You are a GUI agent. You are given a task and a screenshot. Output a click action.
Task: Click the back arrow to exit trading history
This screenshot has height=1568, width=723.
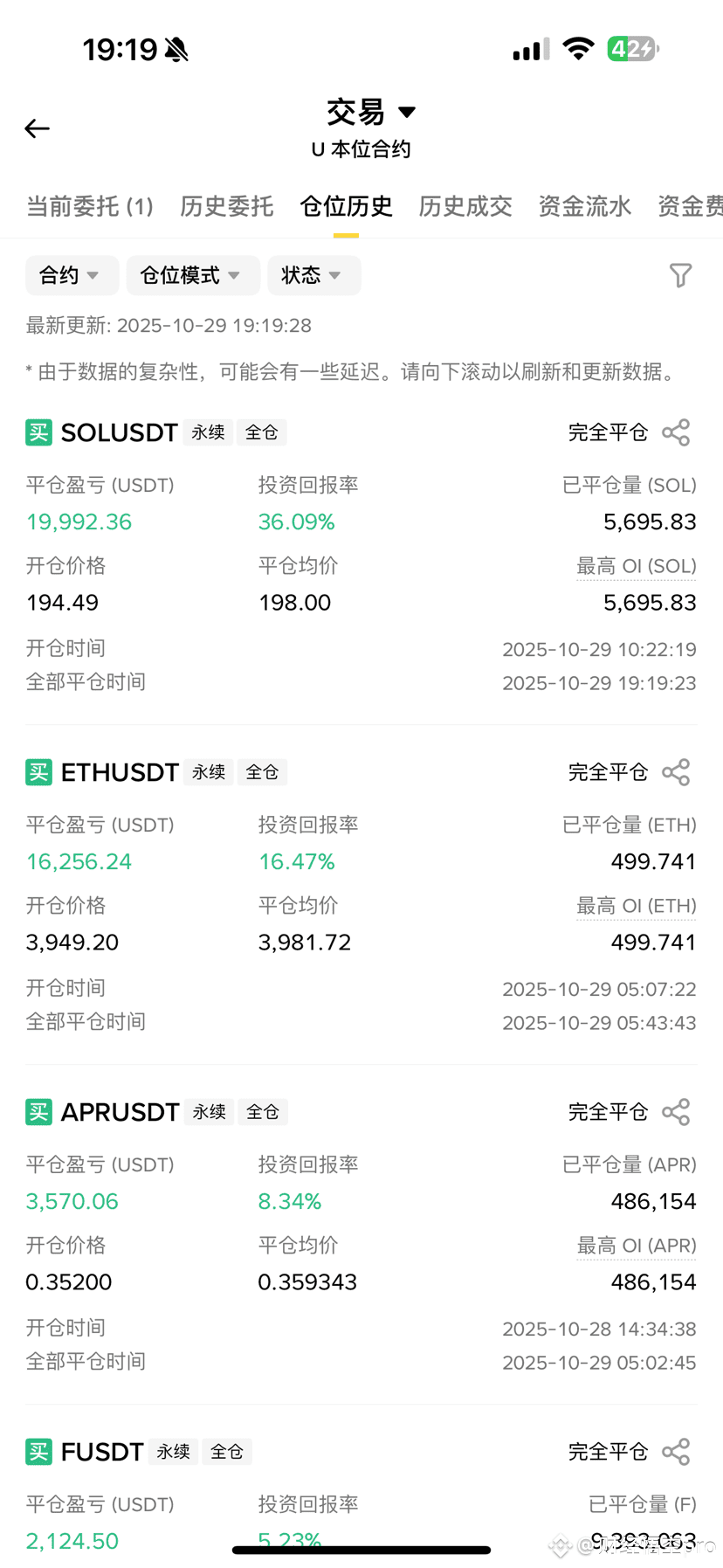tap(37, 128)
